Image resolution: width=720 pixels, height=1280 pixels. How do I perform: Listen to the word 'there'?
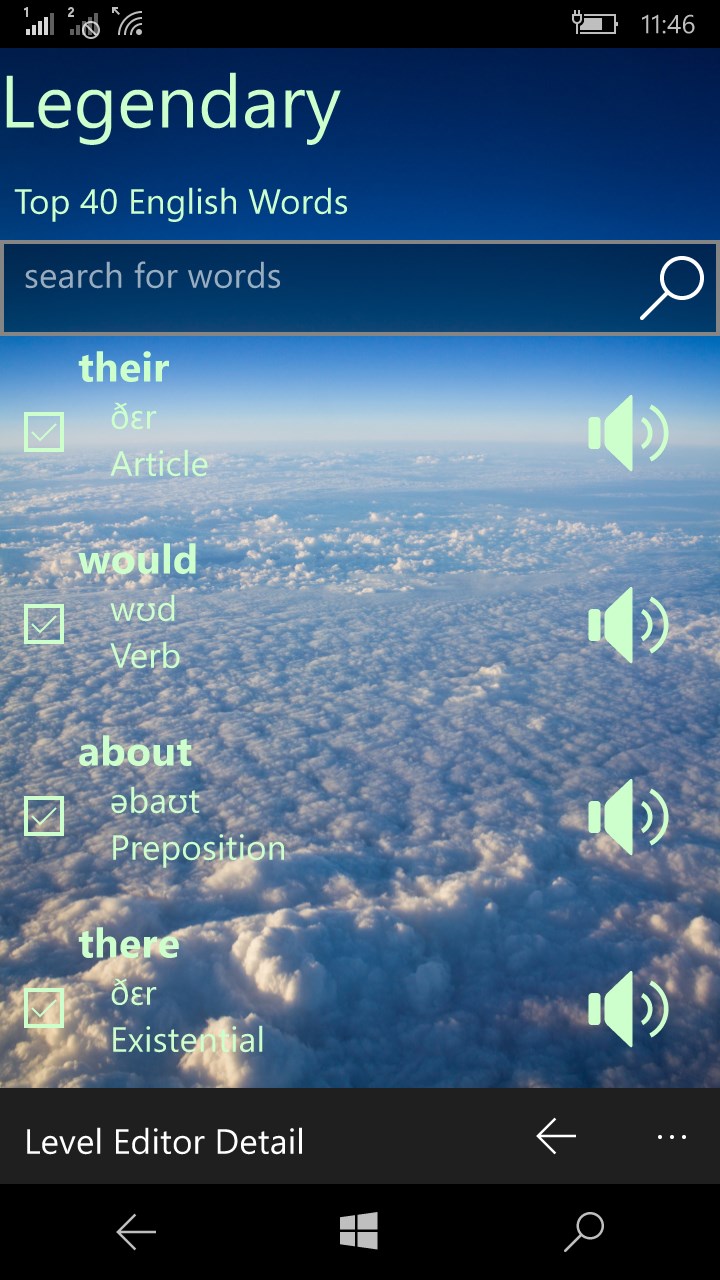coord(628,1009)
